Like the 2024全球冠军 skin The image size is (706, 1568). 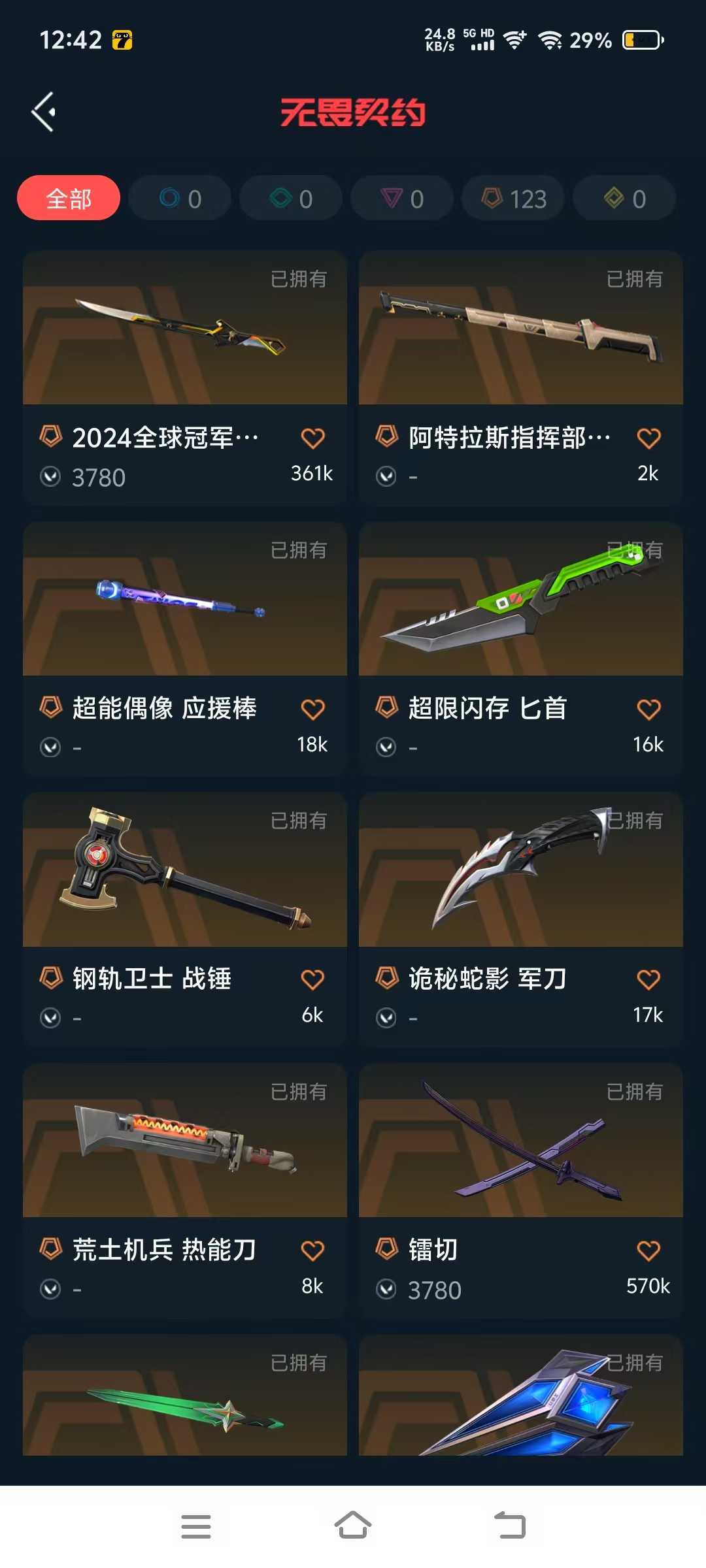[312, 438]
